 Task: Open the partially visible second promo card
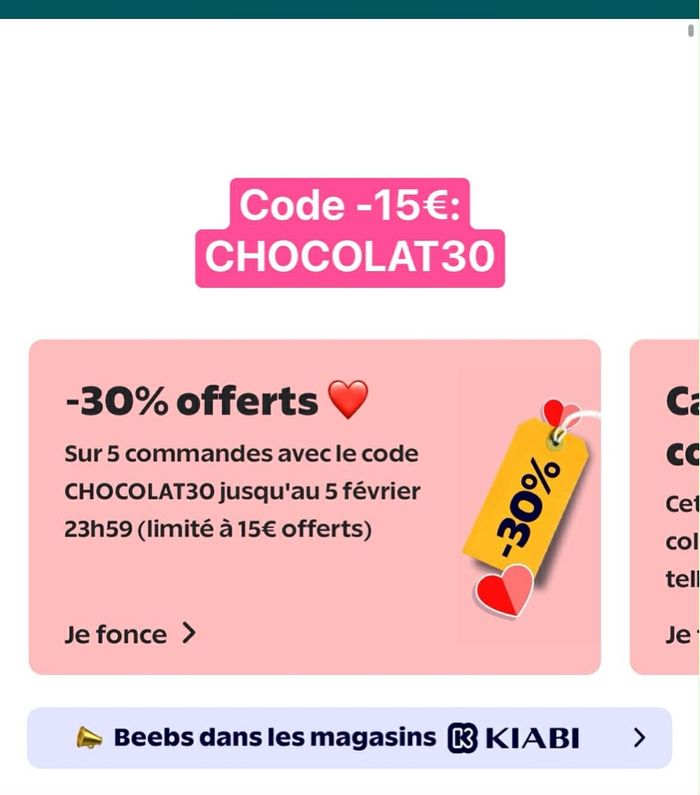point(667,506)
